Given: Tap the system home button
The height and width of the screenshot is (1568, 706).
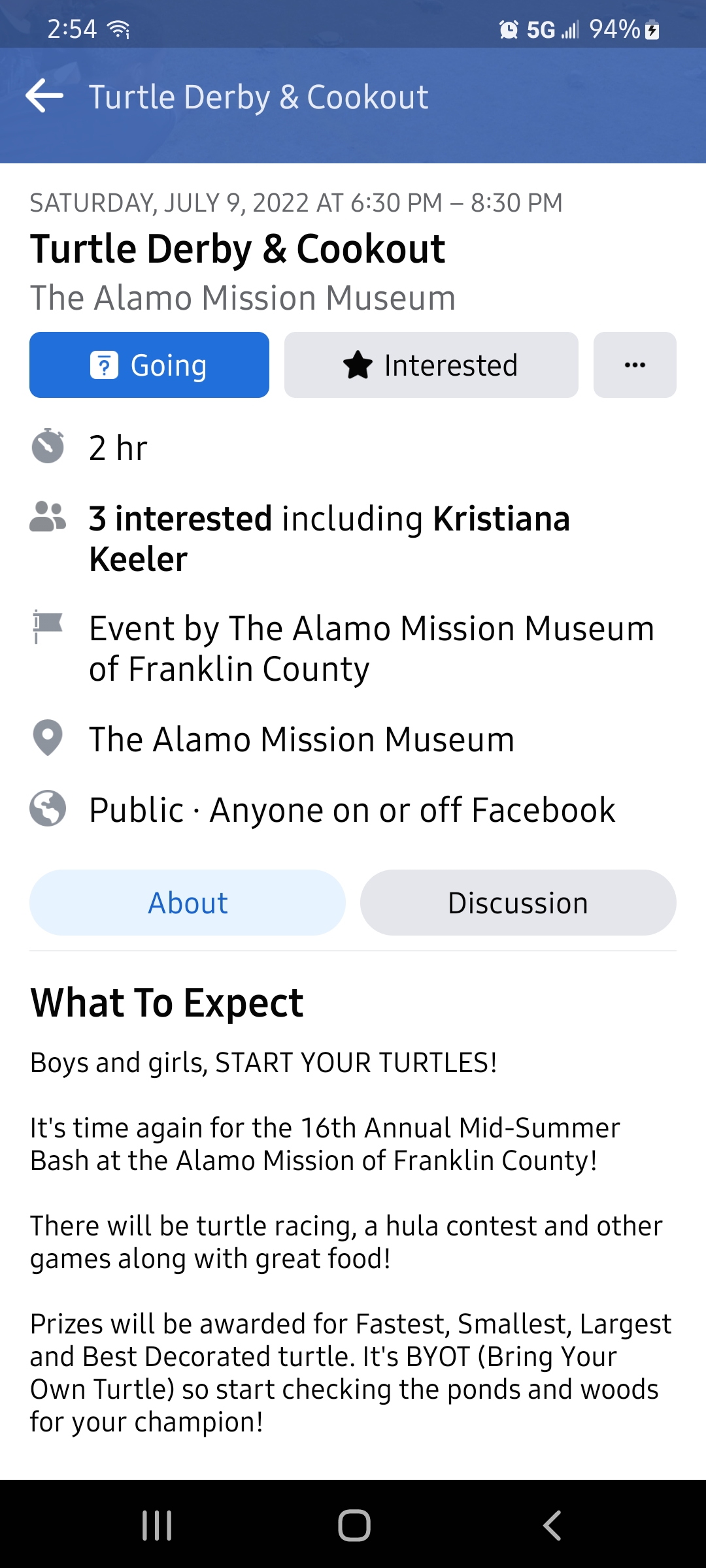Looking at the screenshot, I should [x=354, y=1526].
